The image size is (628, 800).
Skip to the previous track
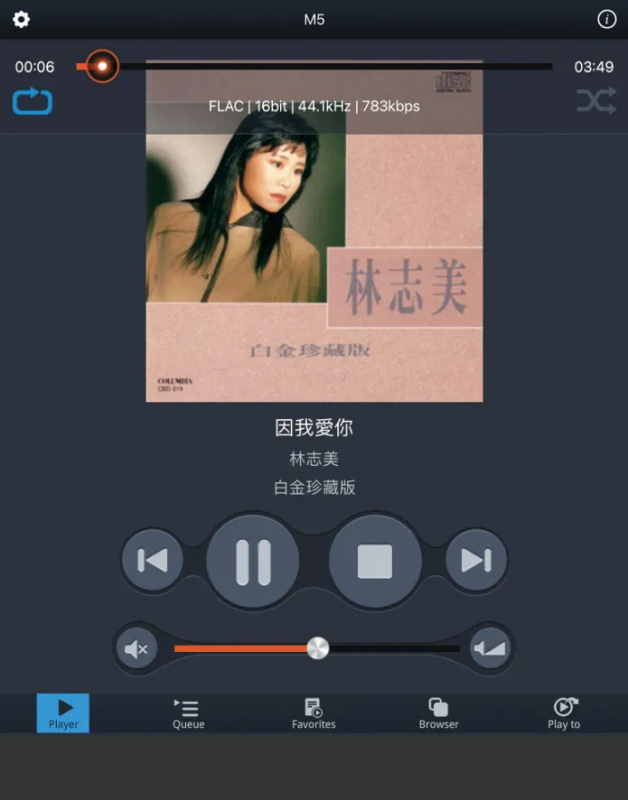pos(152,561)
